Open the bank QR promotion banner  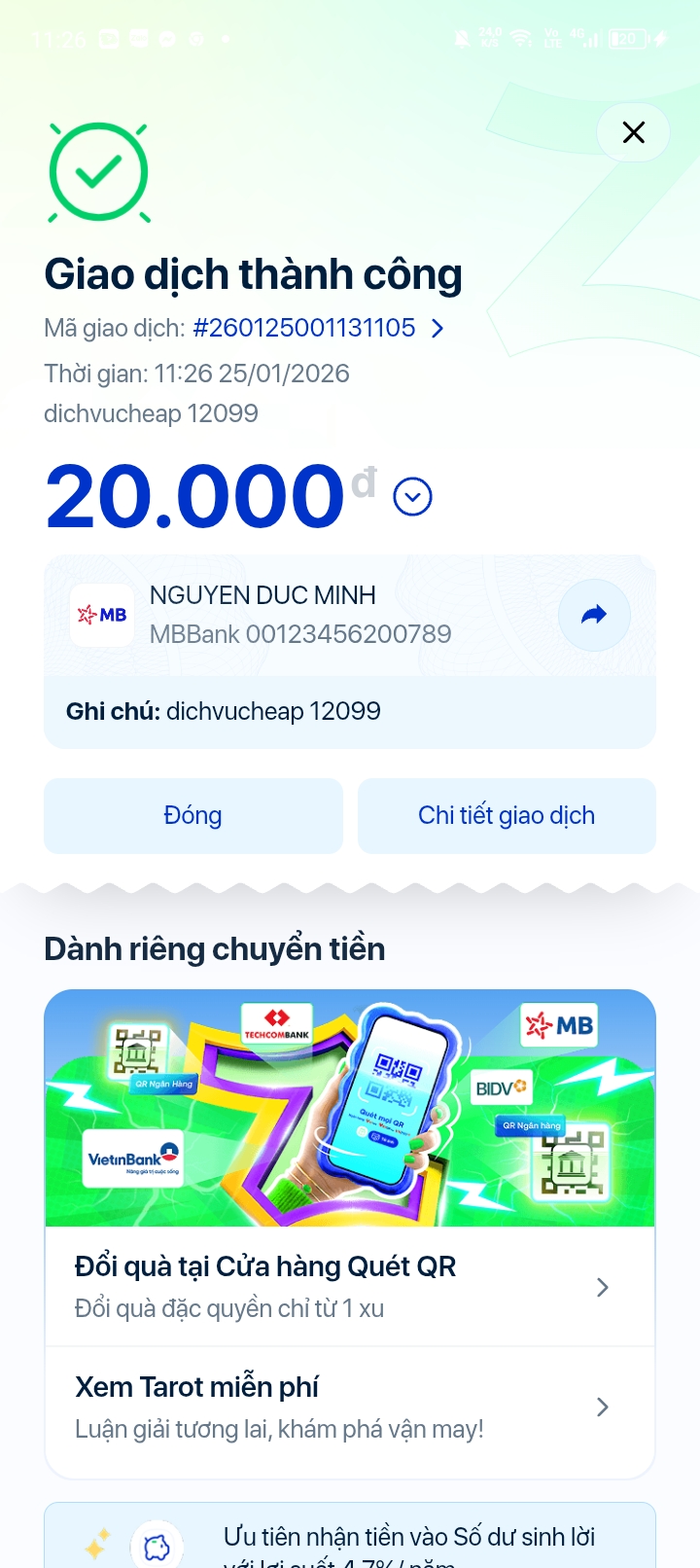(350, 1109)
